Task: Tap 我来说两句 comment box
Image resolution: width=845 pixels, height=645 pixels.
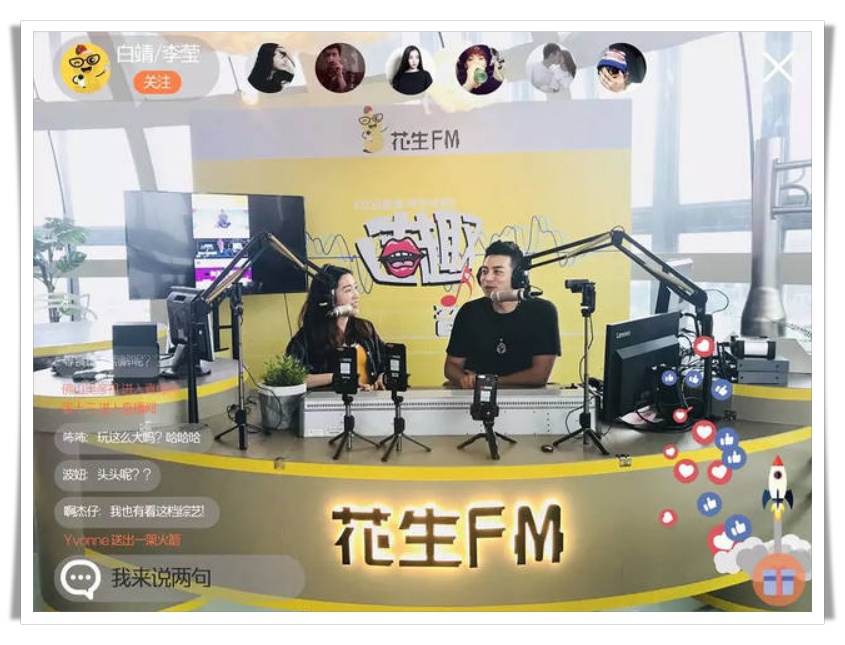Action: click(180, 577)
